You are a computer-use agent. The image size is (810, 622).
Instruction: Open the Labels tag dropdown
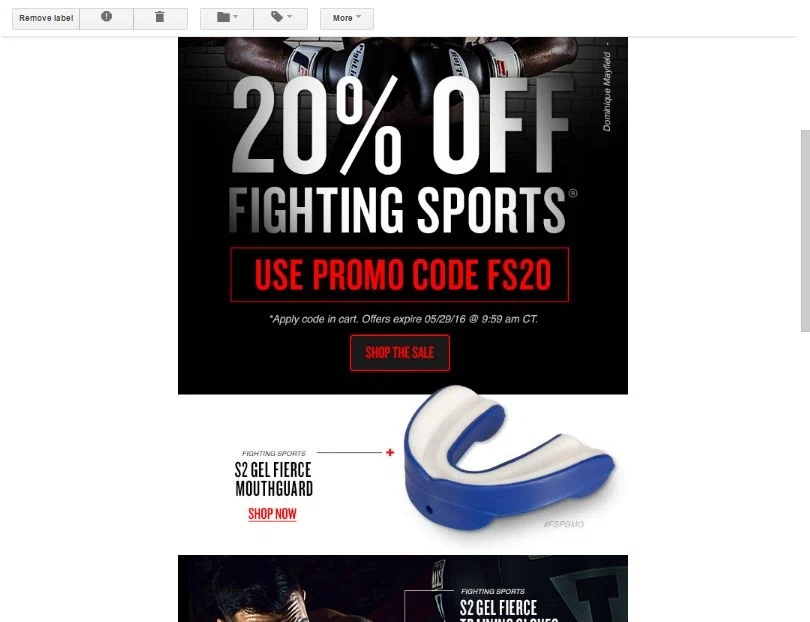281,18
